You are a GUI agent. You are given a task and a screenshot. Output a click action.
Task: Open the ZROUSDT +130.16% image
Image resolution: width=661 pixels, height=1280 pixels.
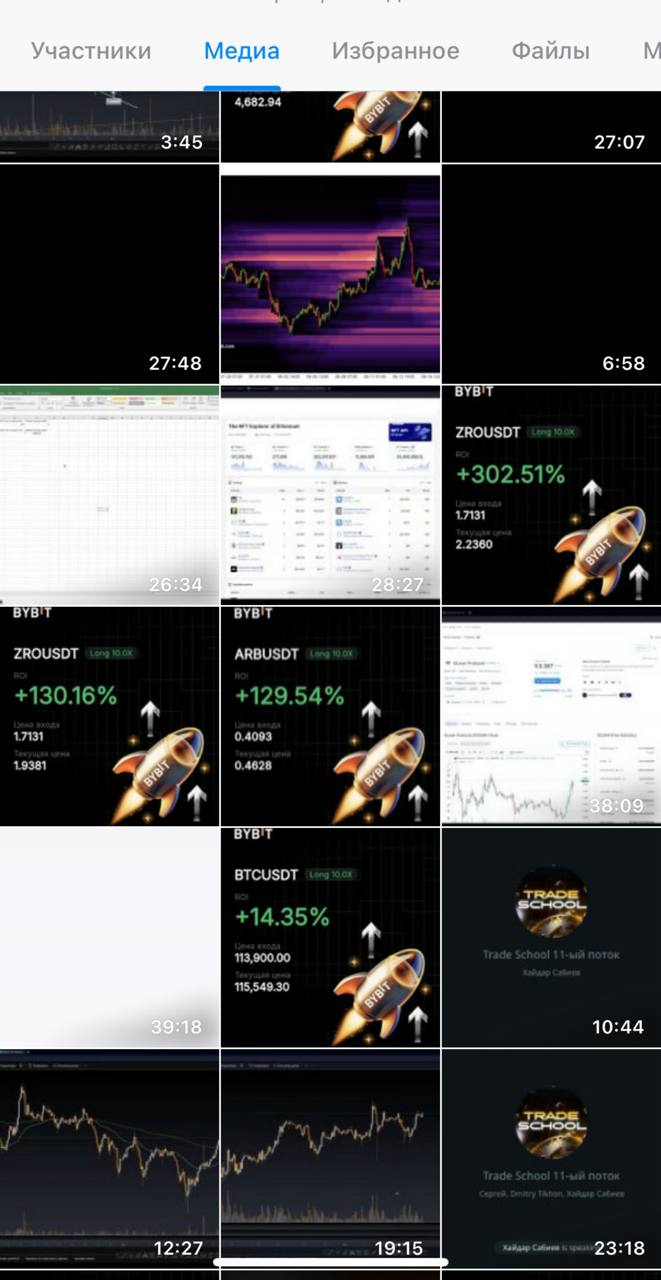click(109, 715)
